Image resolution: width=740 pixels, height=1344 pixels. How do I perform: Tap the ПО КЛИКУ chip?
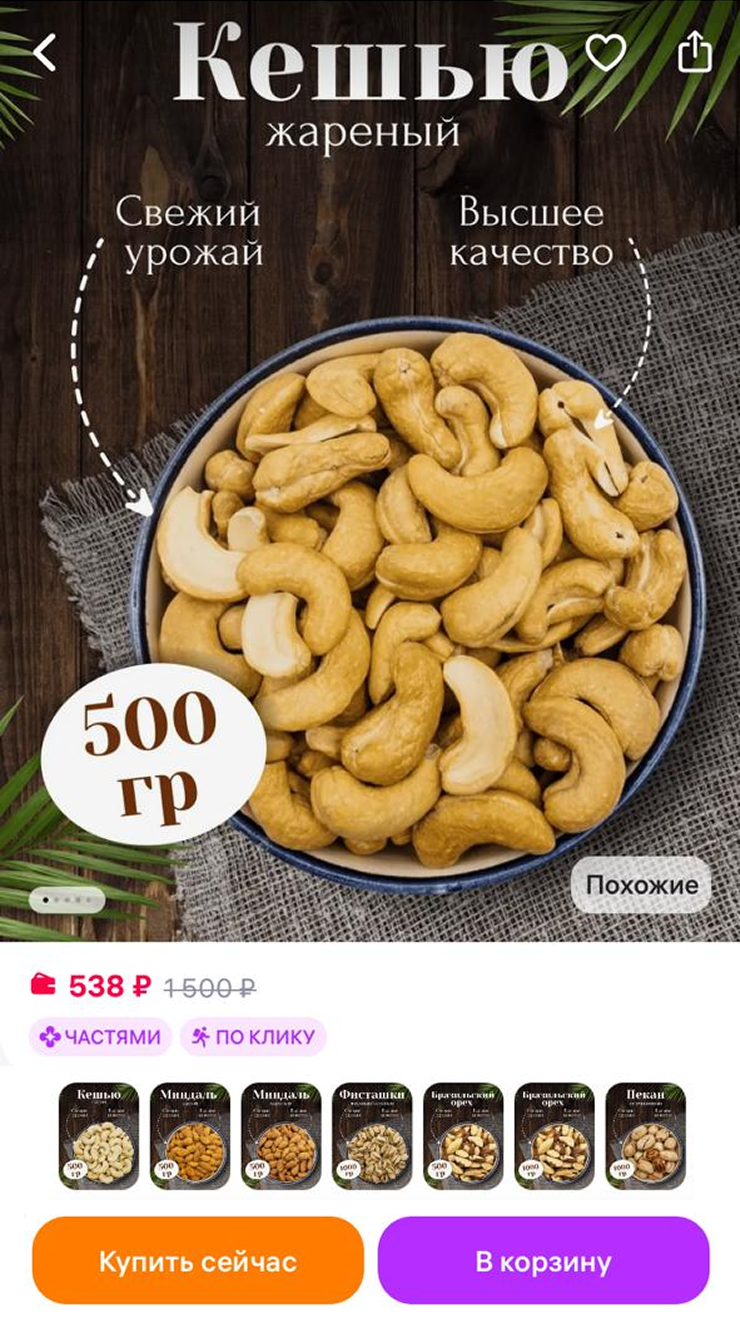click(253, 1037)
